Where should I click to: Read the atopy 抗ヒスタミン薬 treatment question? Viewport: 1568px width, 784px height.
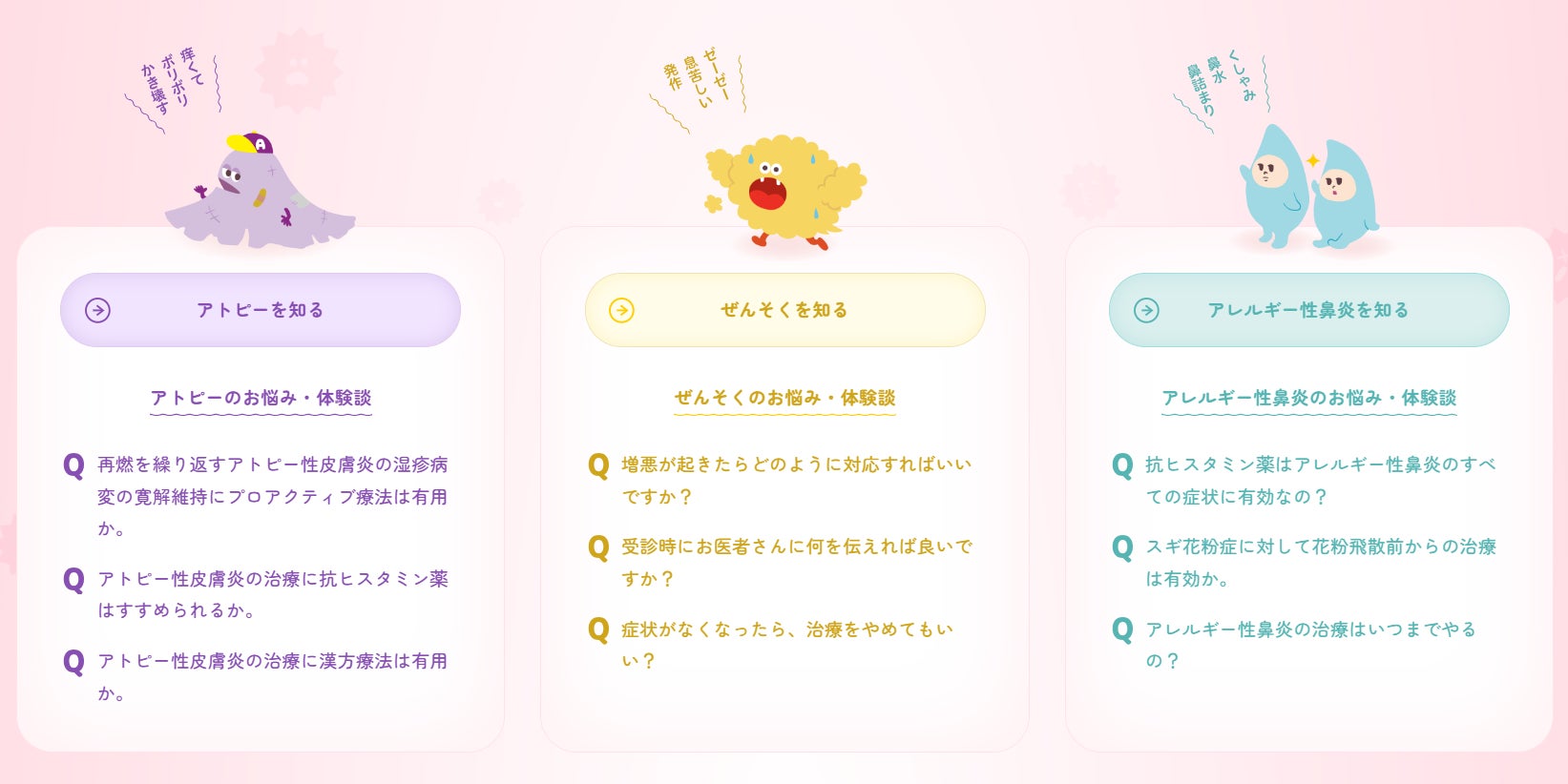coord(272,594)
